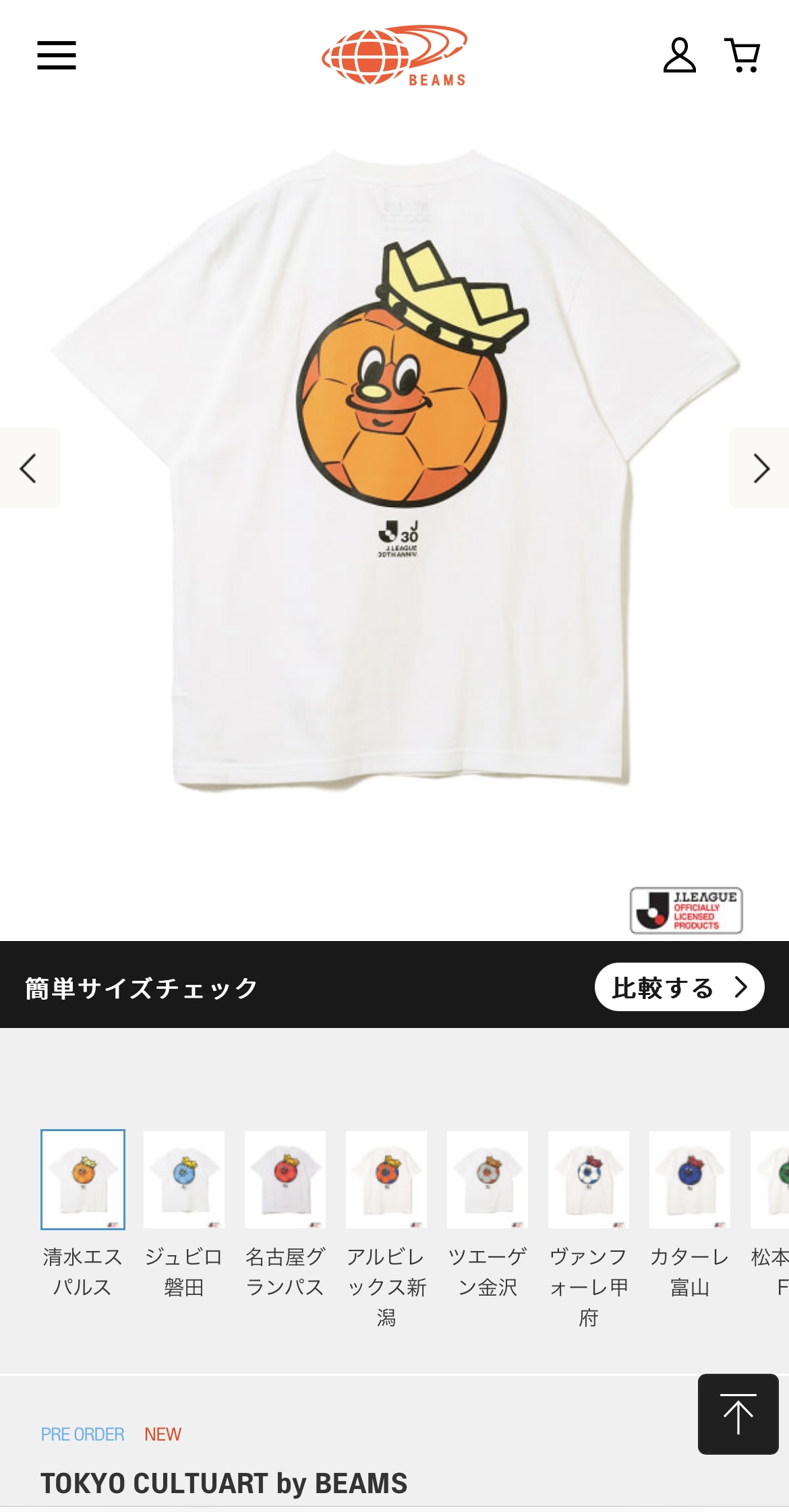789x1512 pixels.
Task: Select the カターレ富山 shirt thumbnail
Action: (x=690, y=1179)
